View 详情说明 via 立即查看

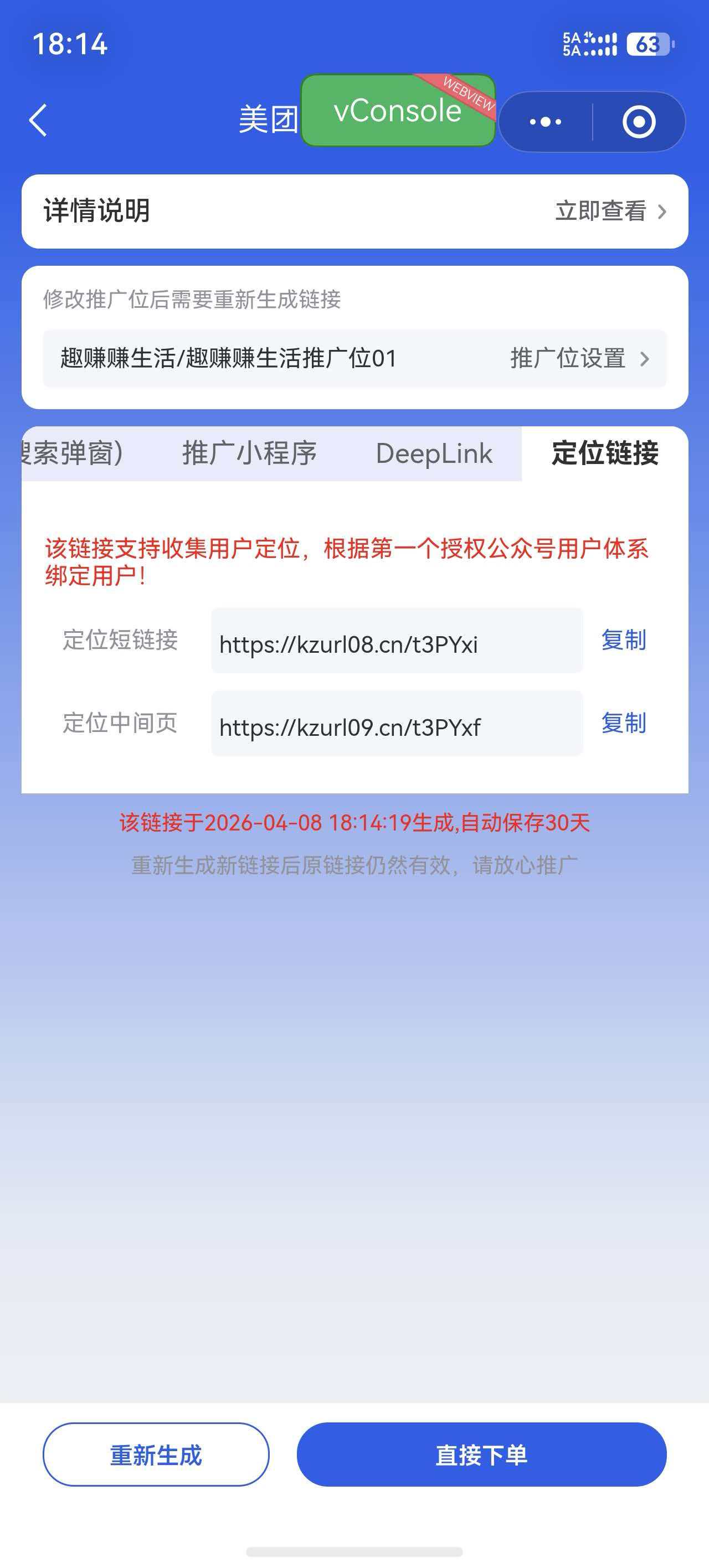tap(610, 211)
